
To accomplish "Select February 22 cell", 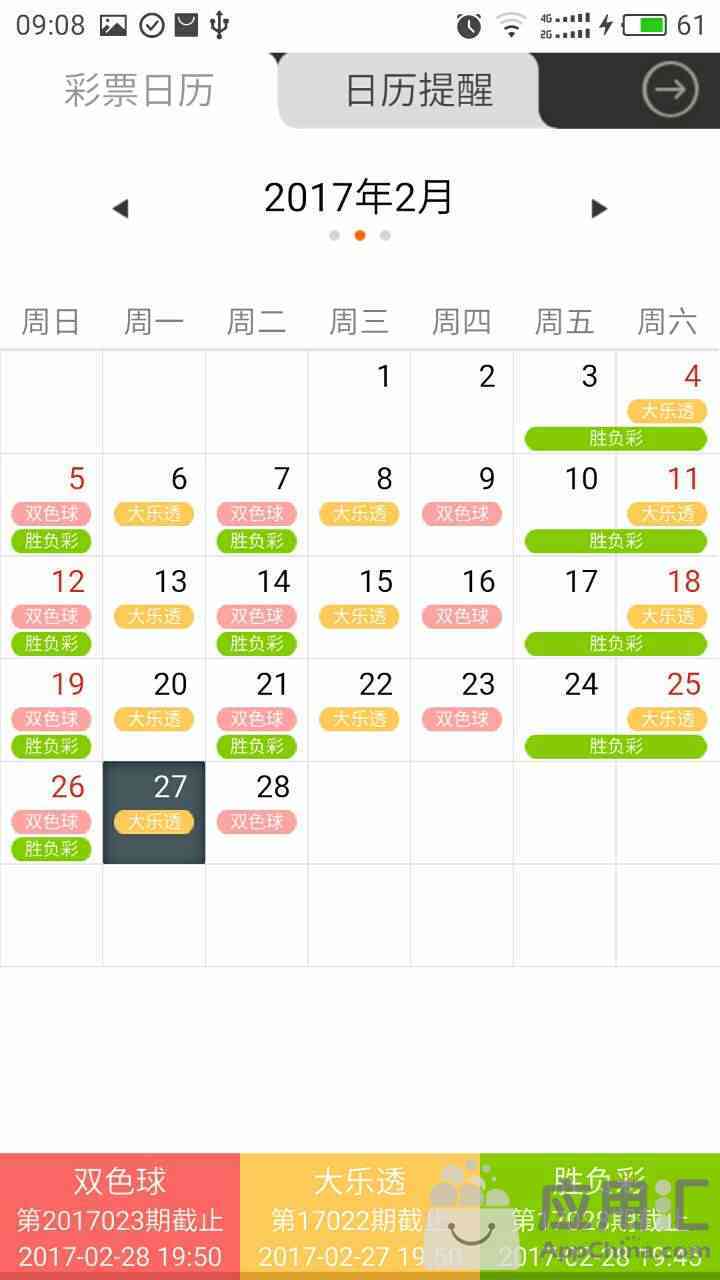I will [360, 710].
